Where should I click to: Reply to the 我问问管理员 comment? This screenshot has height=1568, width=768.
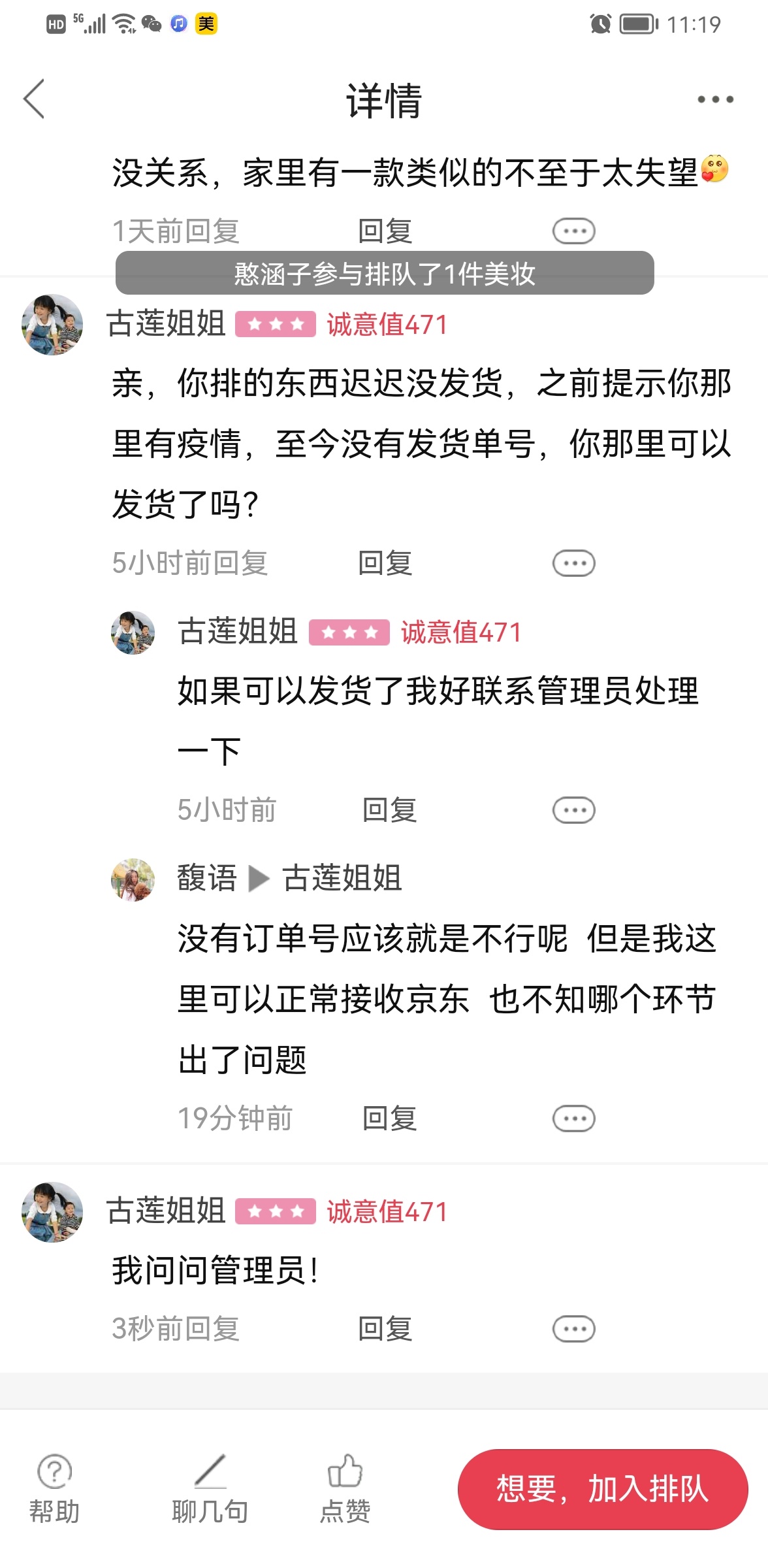pyautogui.click(x=385, y=1328)
